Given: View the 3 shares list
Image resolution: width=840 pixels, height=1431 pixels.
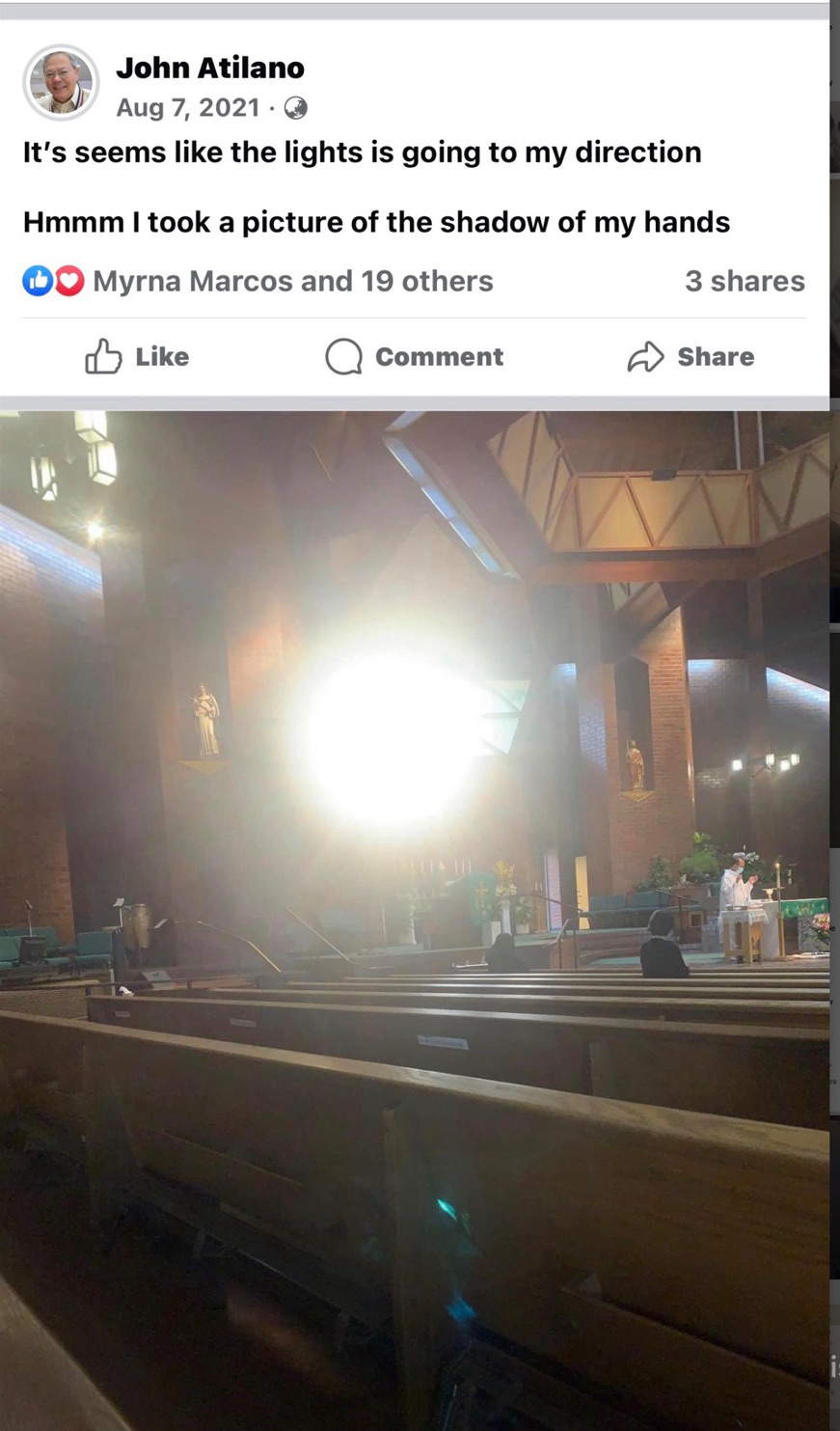Looking at the screenshot, I should 744,281.
